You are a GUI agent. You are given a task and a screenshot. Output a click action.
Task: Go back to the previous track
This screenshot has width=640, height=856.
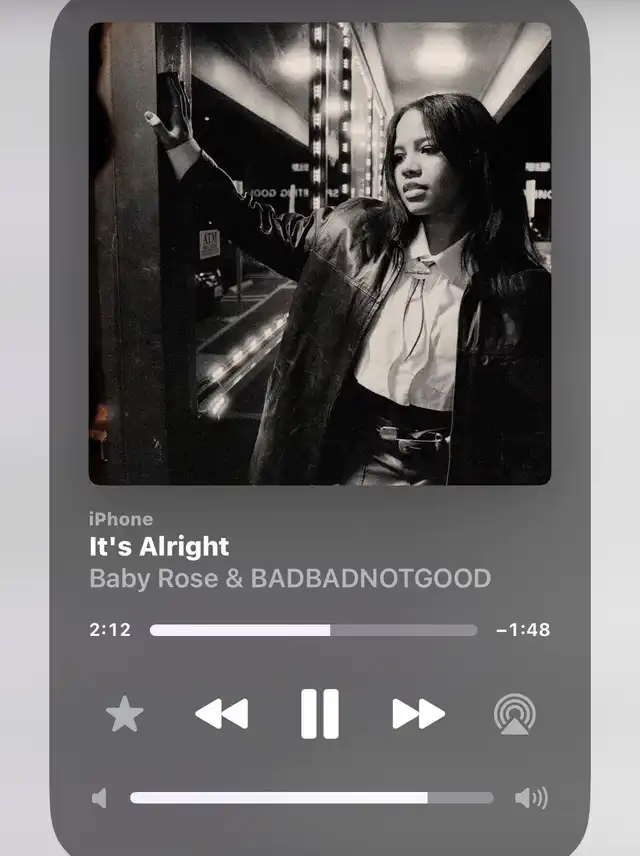pyautogui.click(x=221, y=714)
